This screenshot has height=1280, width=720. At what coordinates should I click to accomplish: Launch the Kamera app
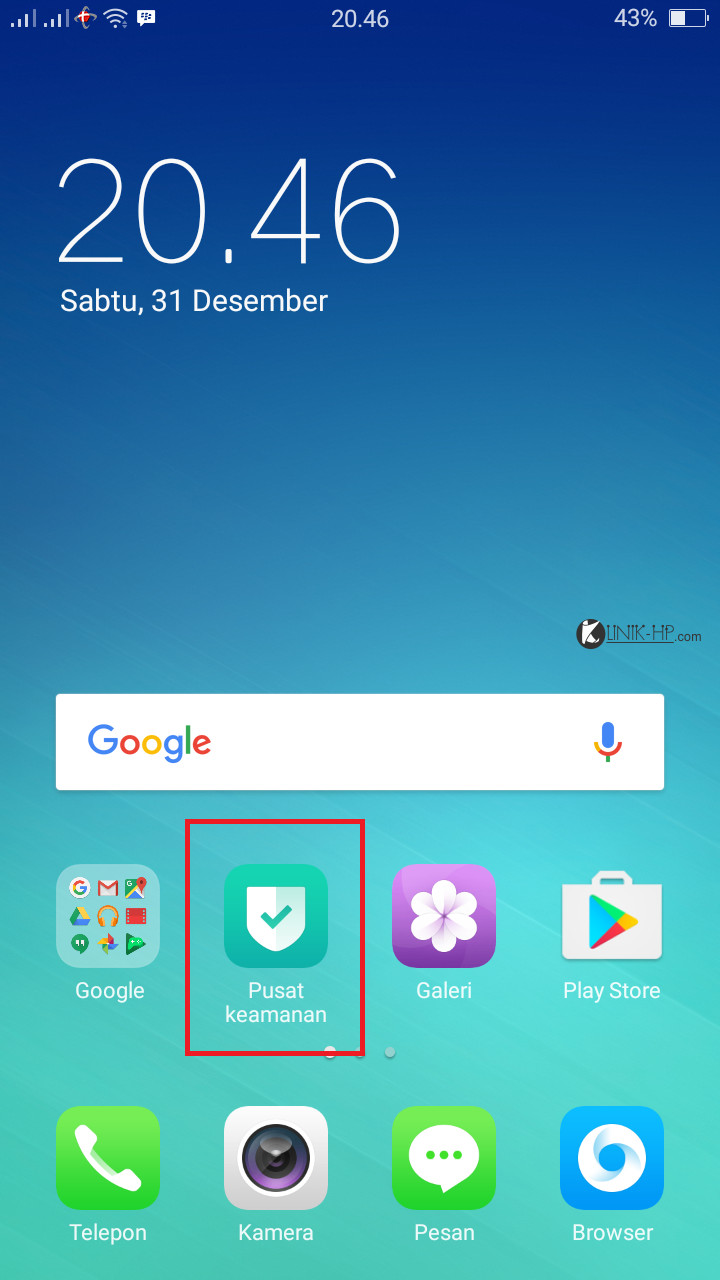click(x=276, y=1158)
